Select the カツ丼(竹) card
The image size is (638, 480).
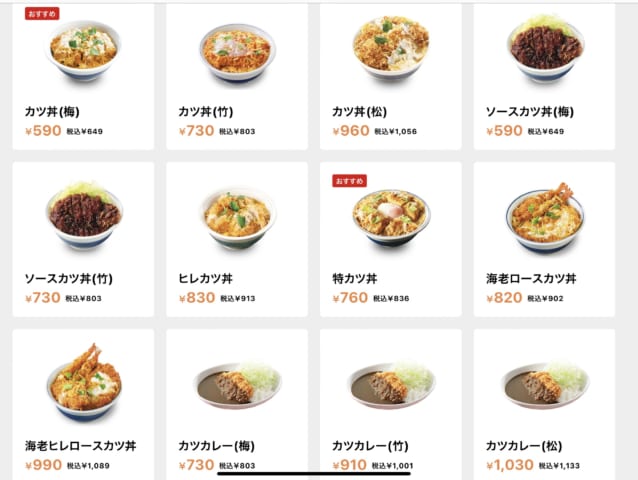[237, 75]
